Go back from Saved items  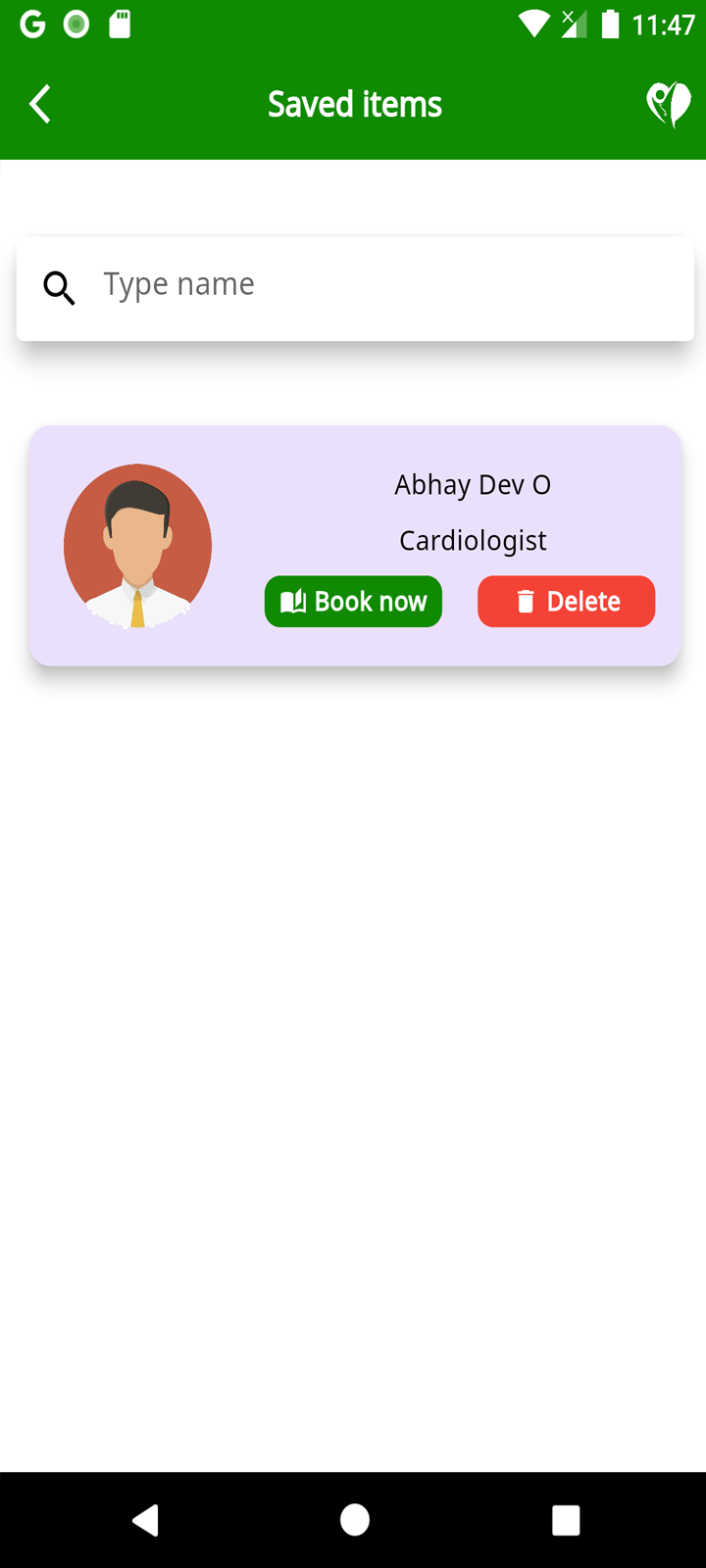click(40, 104)
